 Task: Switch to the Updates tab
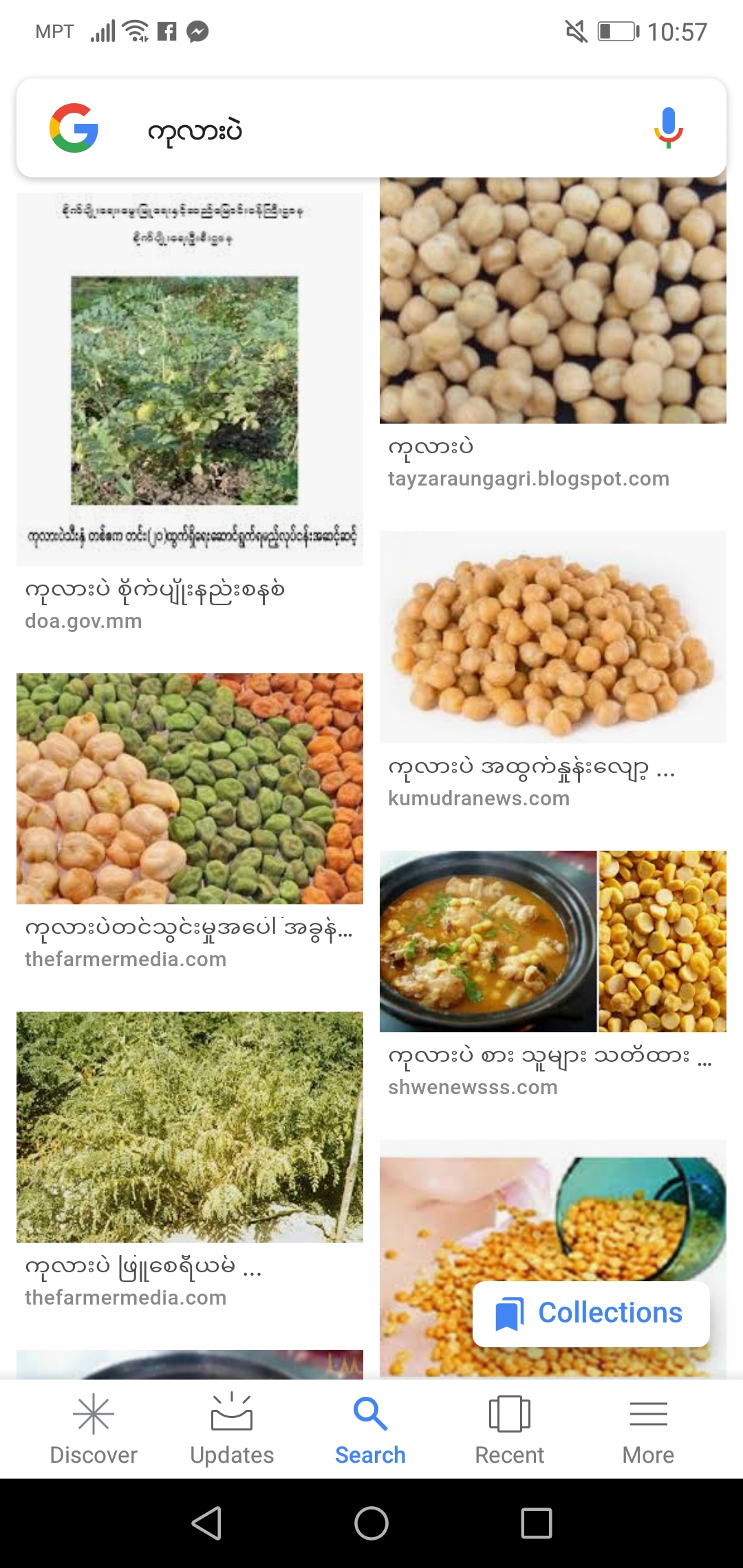232,1429
